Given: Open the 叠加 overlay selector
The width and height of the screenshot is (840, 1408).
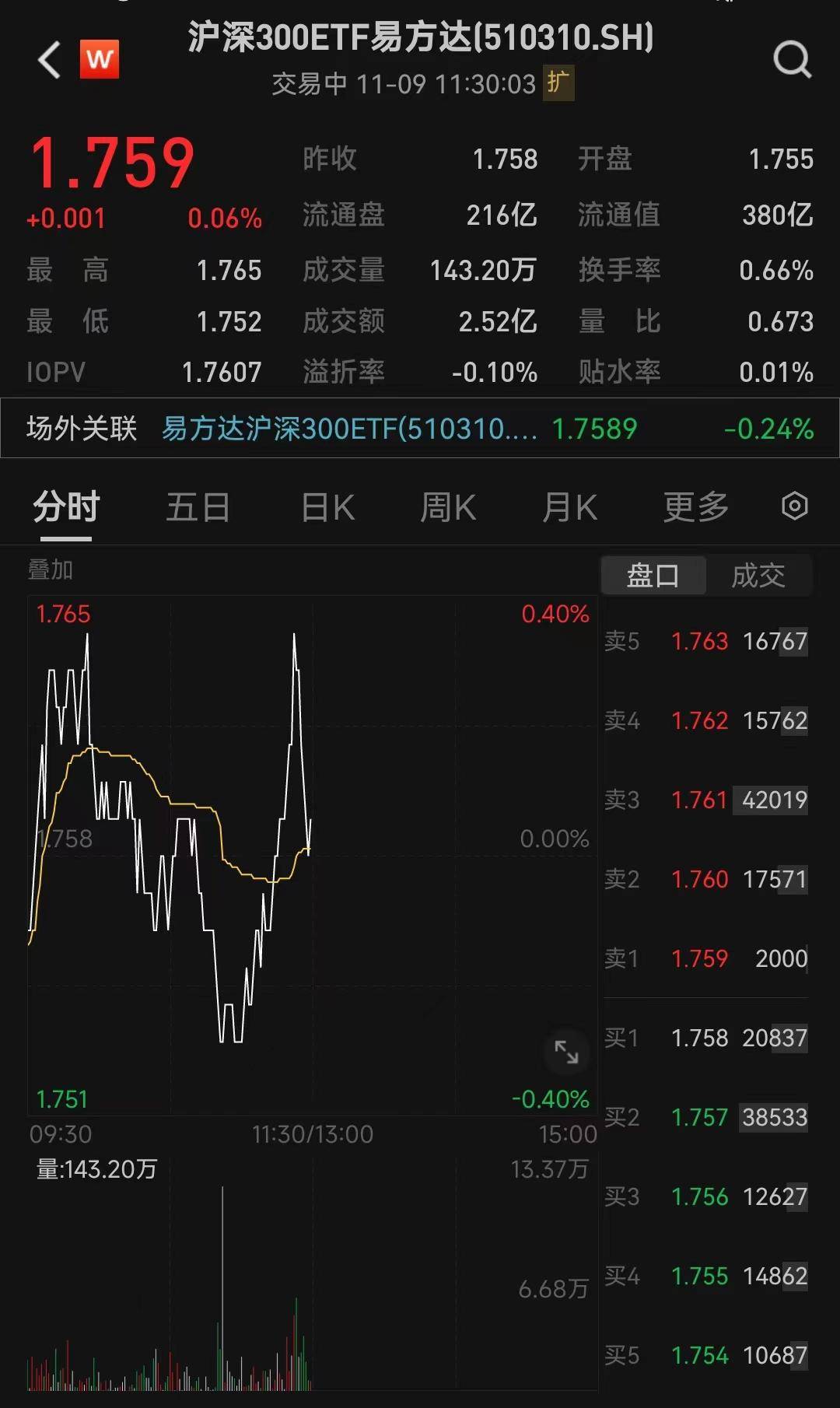Looking at the screenshot, I should [x=48, y=569].
